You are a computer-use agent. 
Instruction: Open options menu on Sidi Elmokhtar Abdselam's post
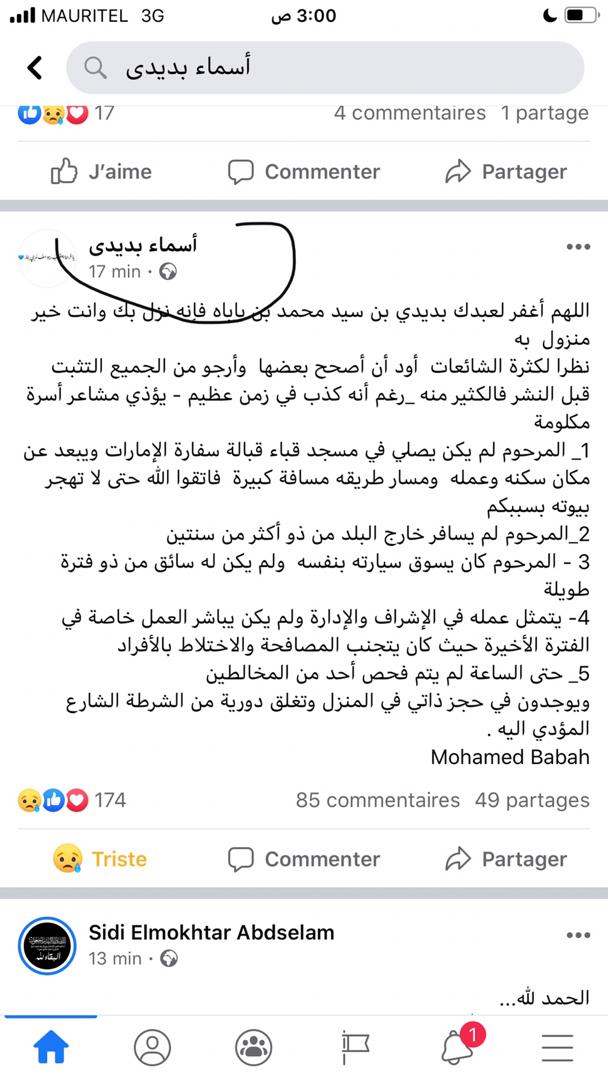click(x=578, y=935)
